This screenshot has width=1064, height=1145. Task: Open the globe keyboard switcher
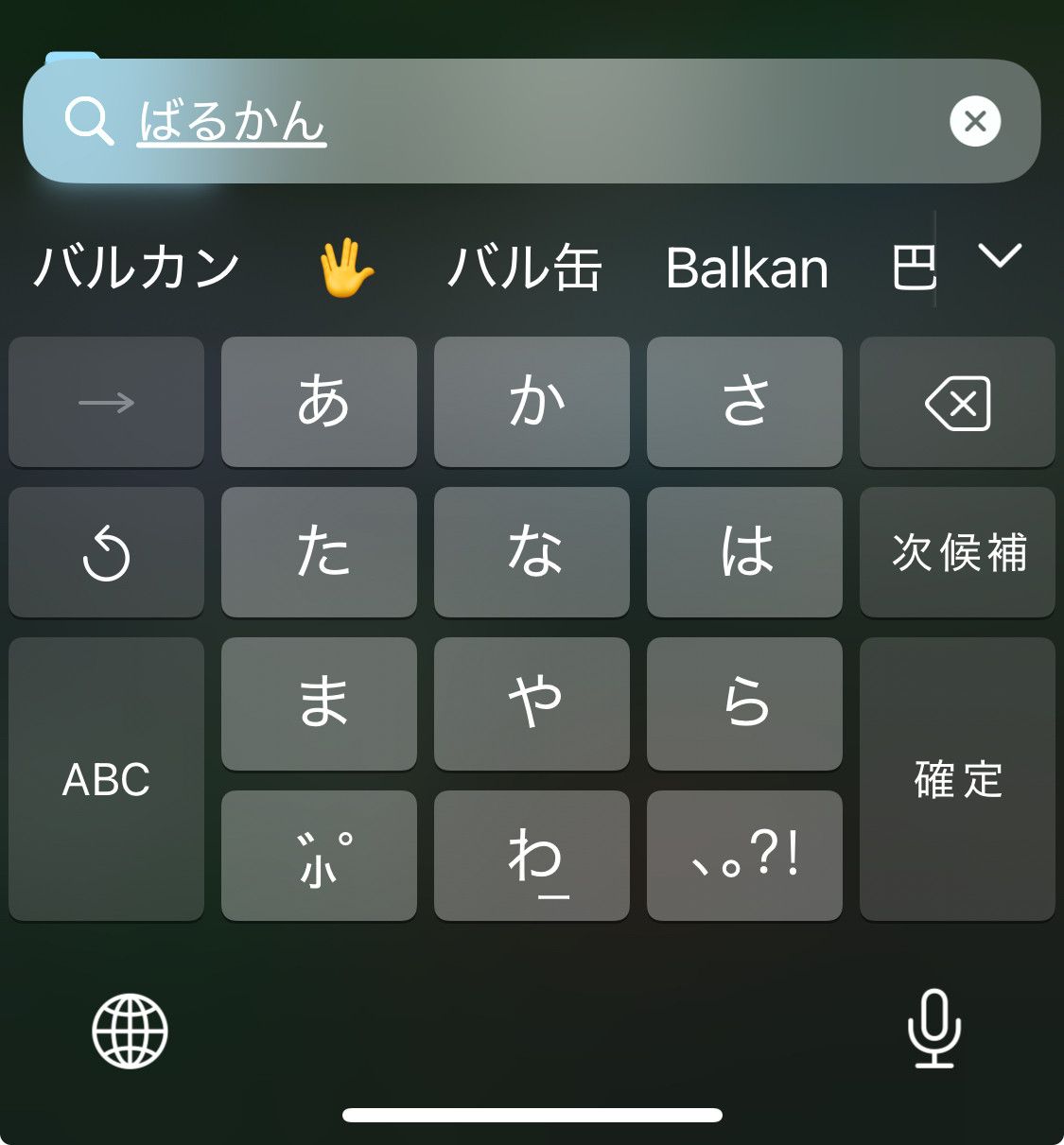pyautogui.click(x=130, y=1031)
